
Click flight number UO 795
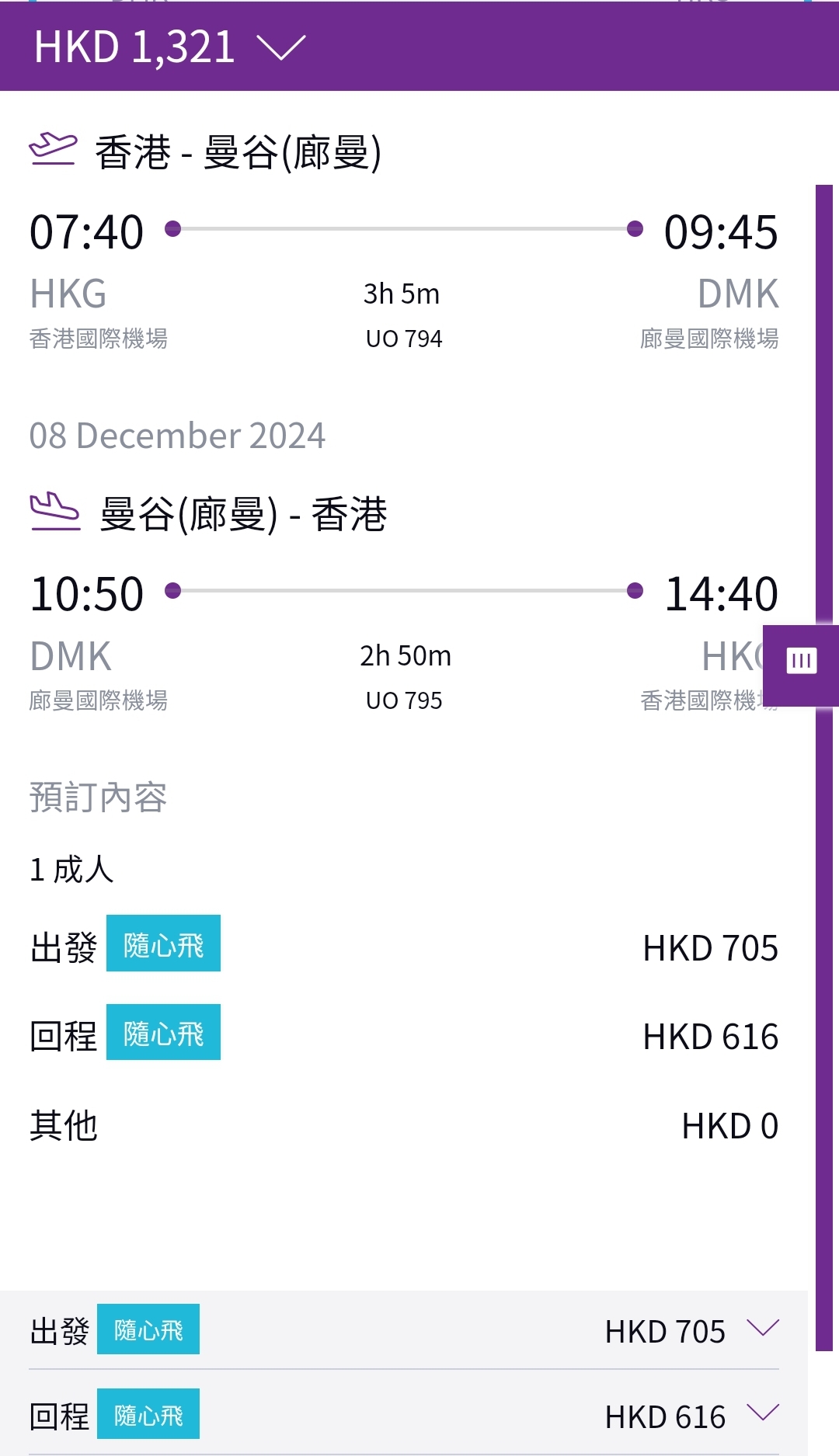tap(404, 700)
